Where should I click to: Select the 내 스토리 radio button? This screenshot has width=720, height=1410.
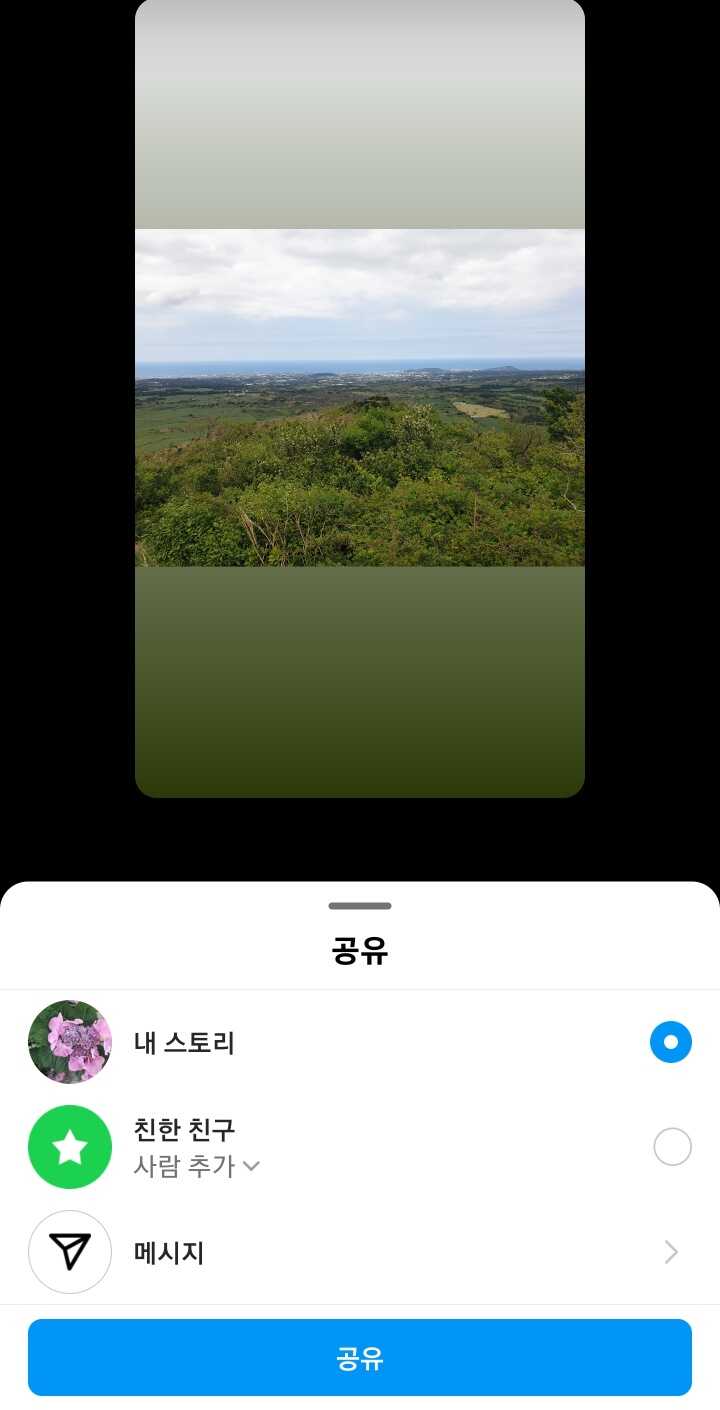[670, 1042]
